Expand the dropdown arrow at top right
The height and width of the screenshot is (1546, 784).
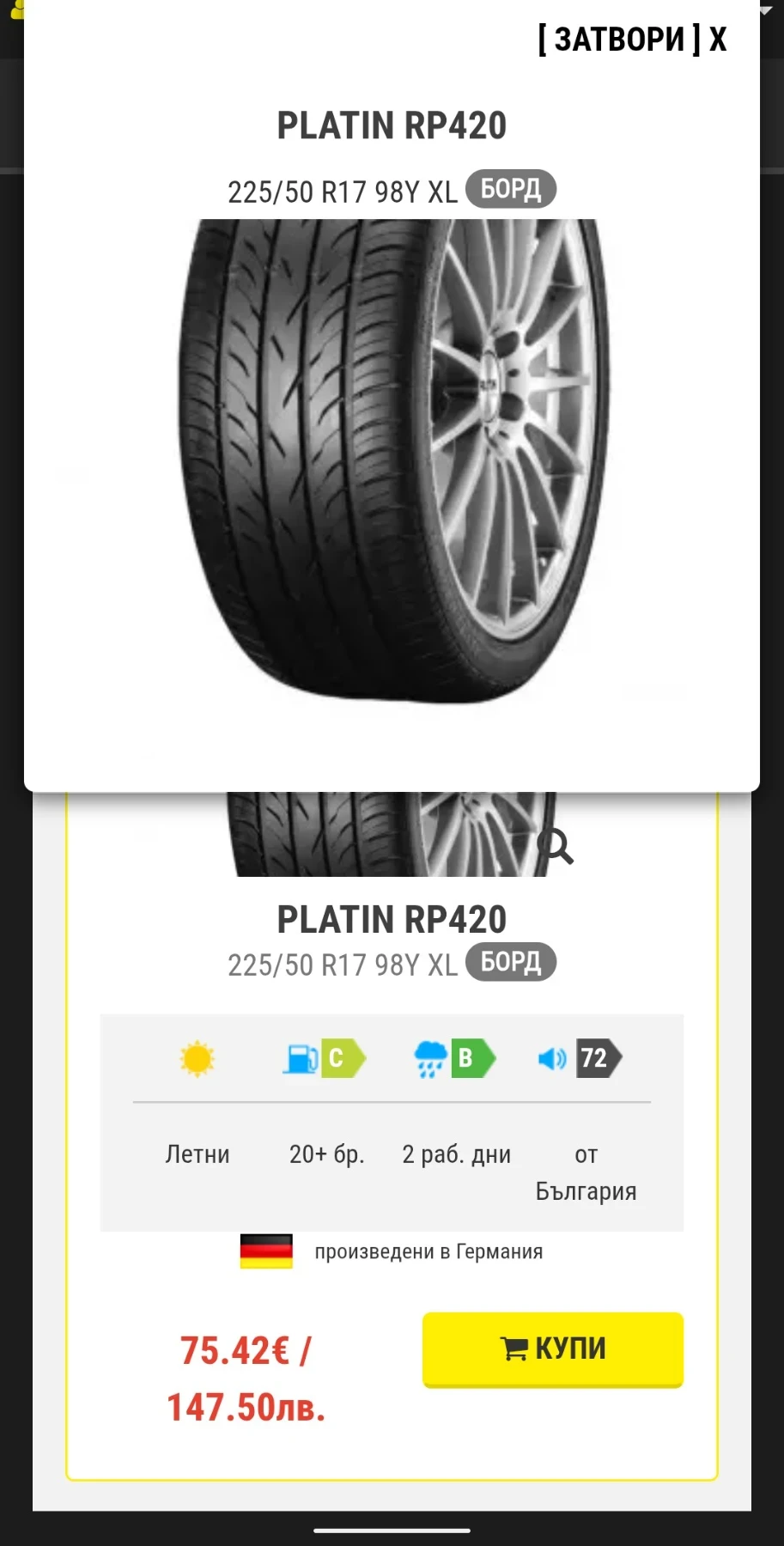(x=767, y=12)
